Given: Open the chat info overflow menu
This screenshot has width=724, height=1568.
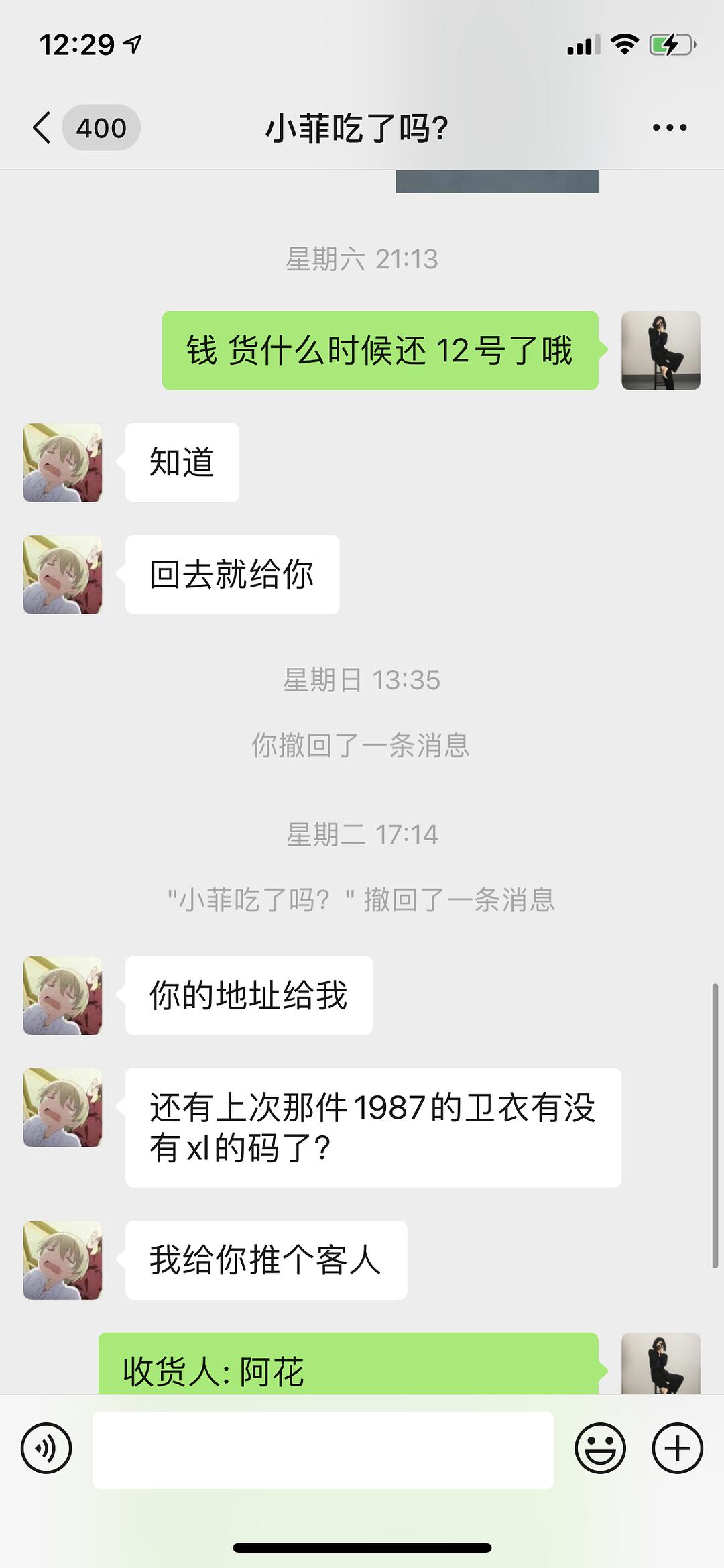Looking at the screenshot, I should pyautogui.click(x=669, y=127).
